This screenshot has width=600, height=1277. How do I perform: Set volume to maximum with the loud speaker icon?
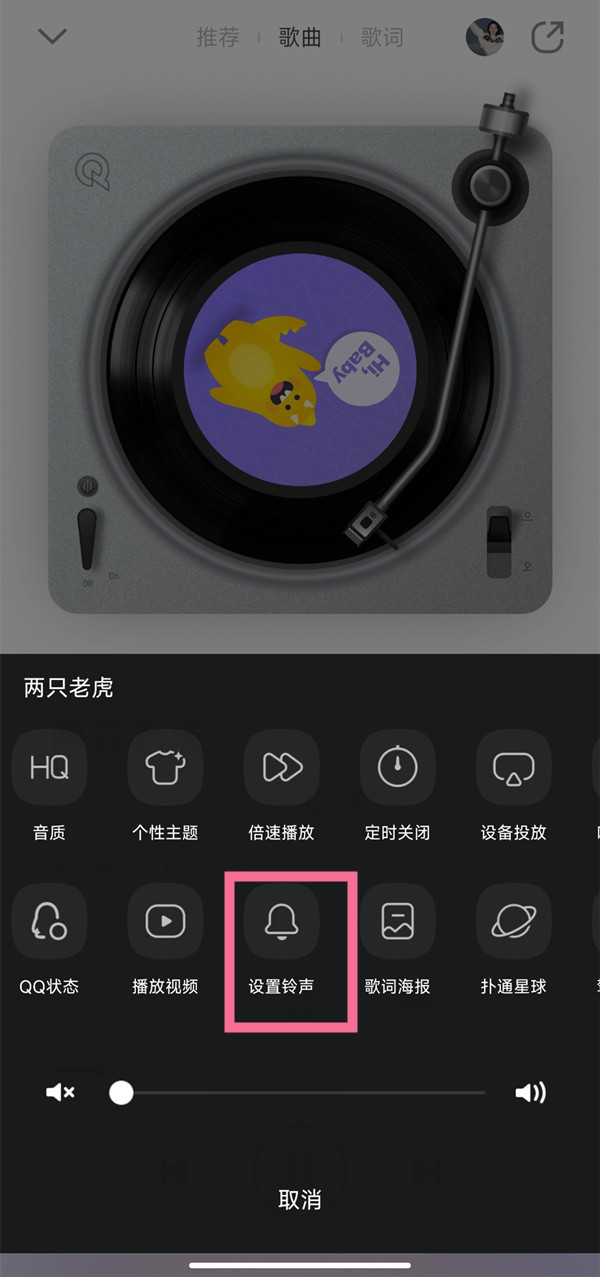coord(530,1092)
